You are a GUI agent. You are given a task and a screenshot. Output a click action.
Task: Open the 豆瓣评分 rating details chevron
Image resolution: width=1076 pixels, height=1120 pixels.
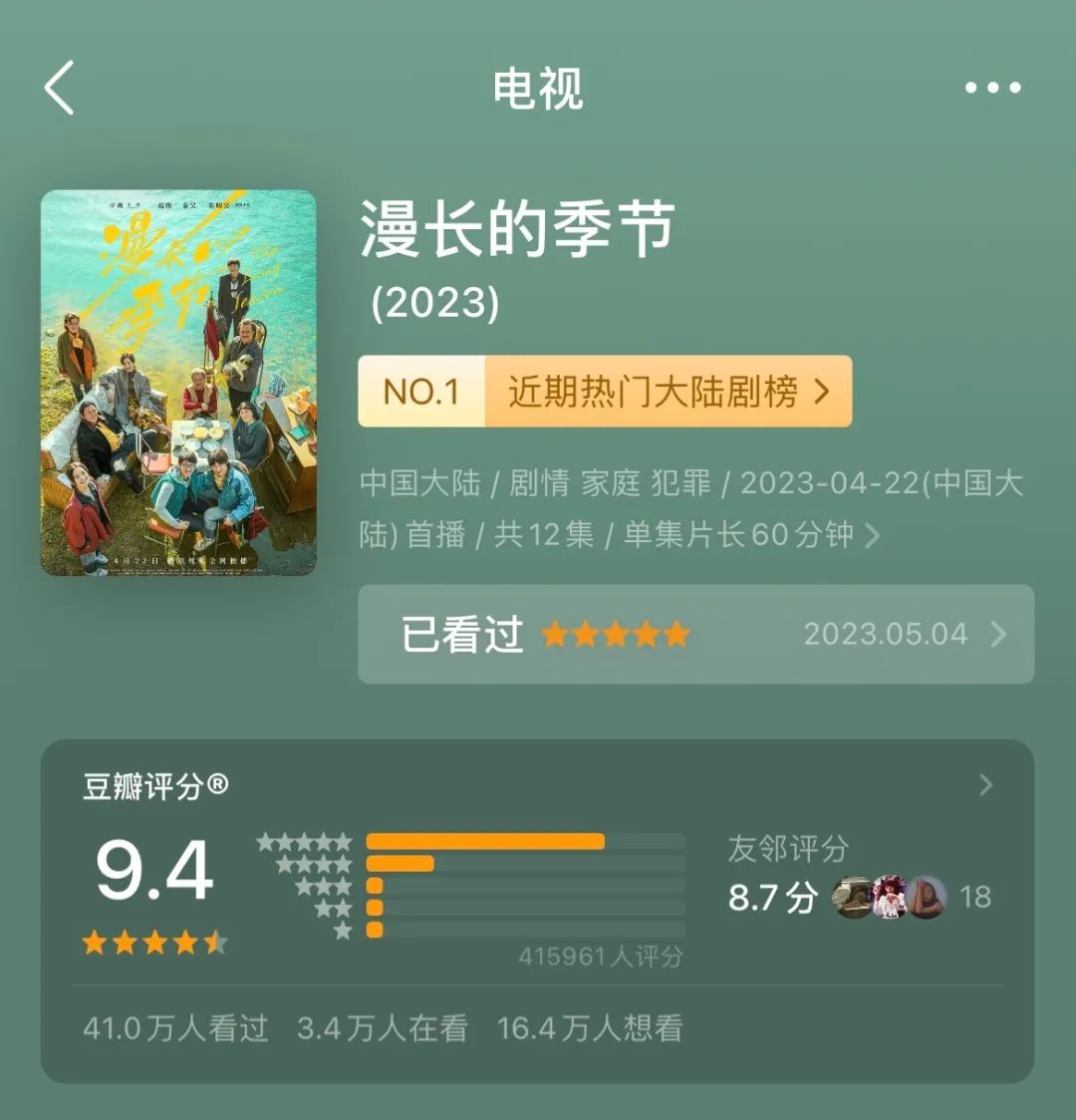(985, 785)
